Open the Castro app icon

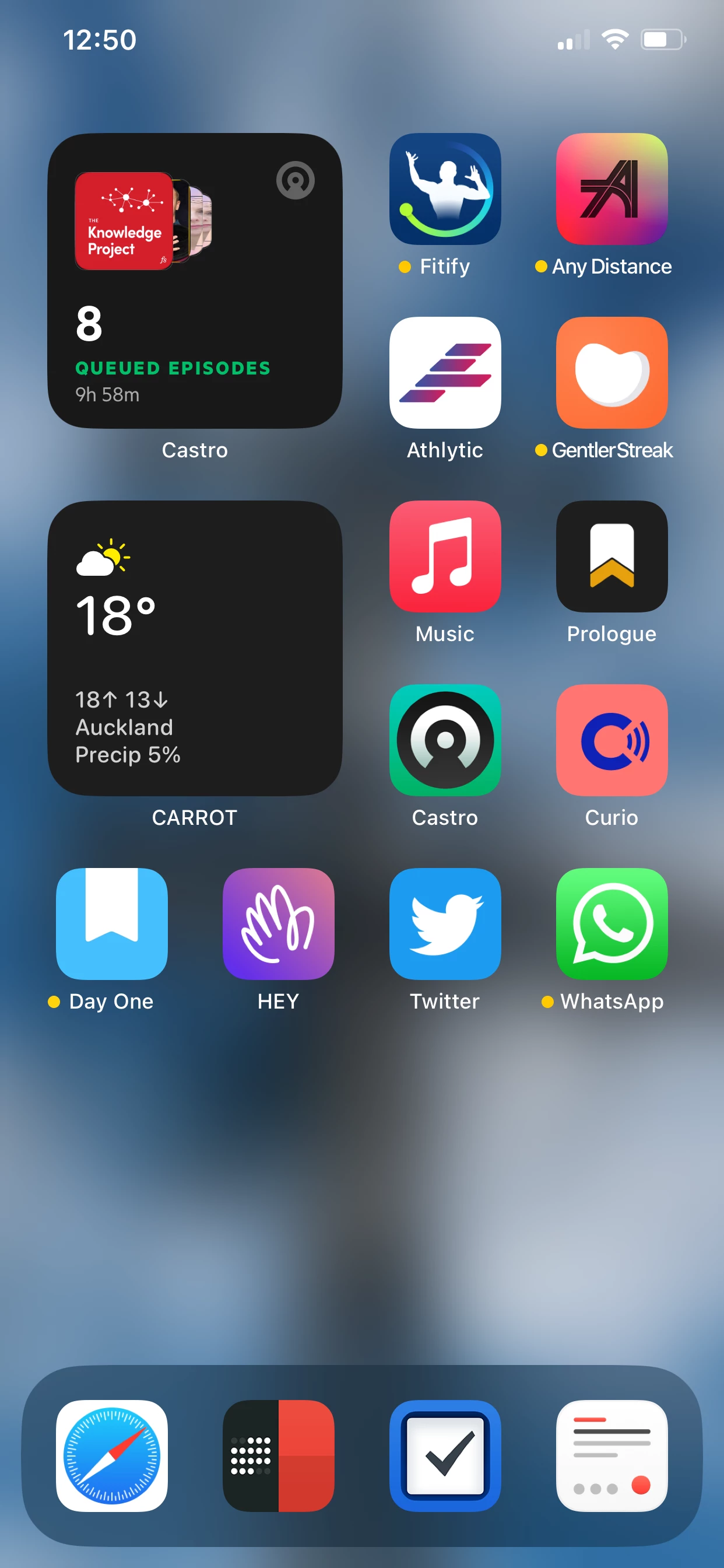pyautogui.click(x=445, y=740)
